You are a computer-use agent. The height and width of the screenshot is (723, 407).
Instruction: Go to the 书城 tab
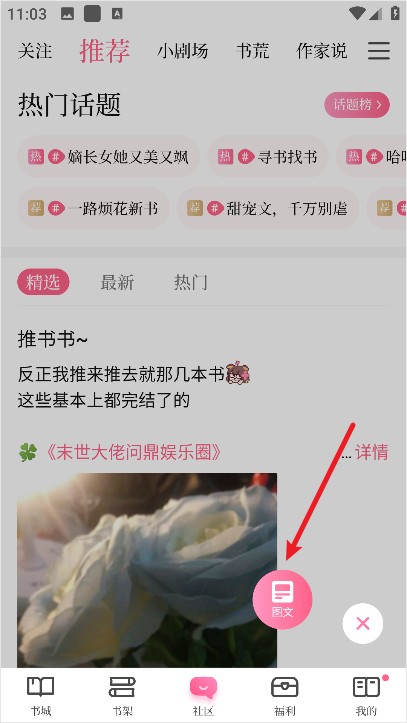[x=41, y=695]
